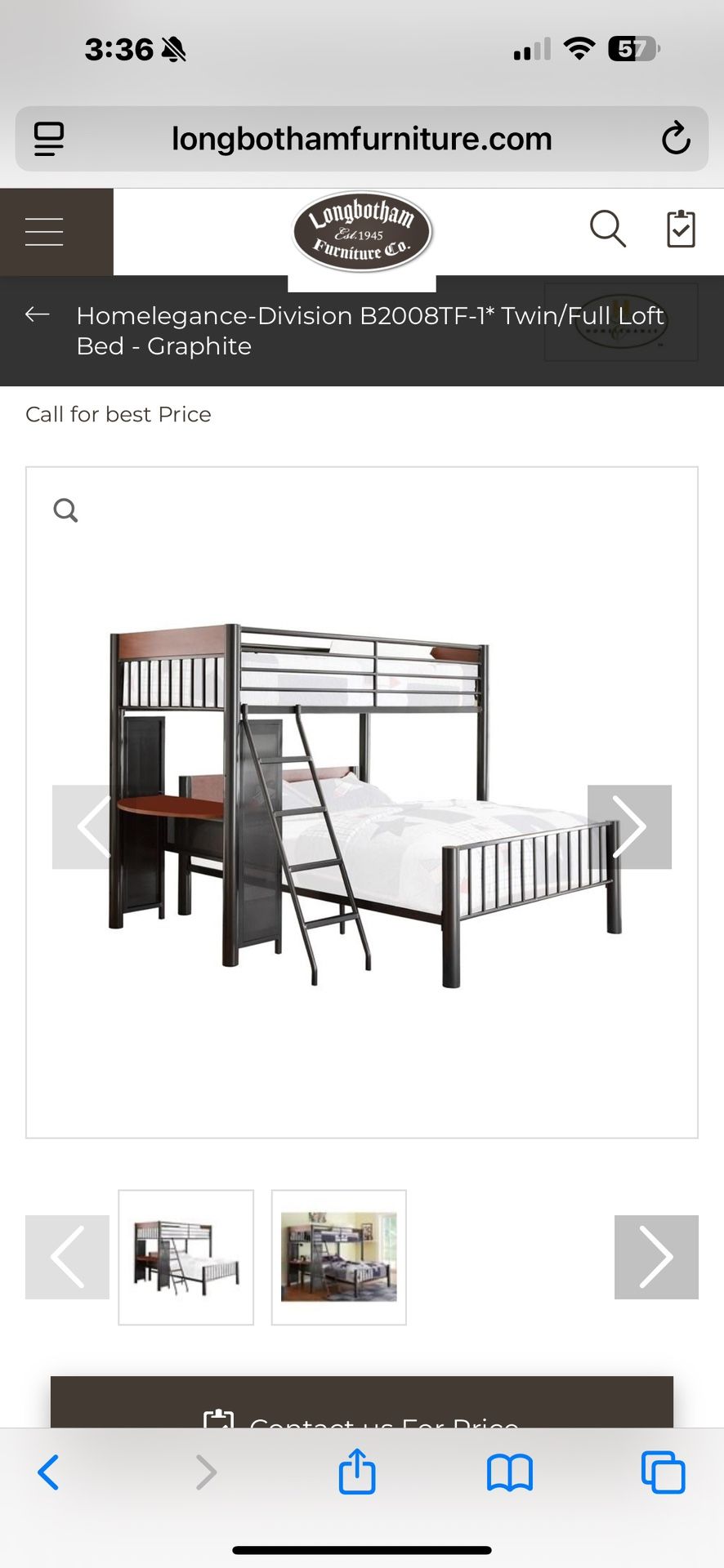Open the Safari tab switcher
724x1568 pixels.
click(662, 1472)
